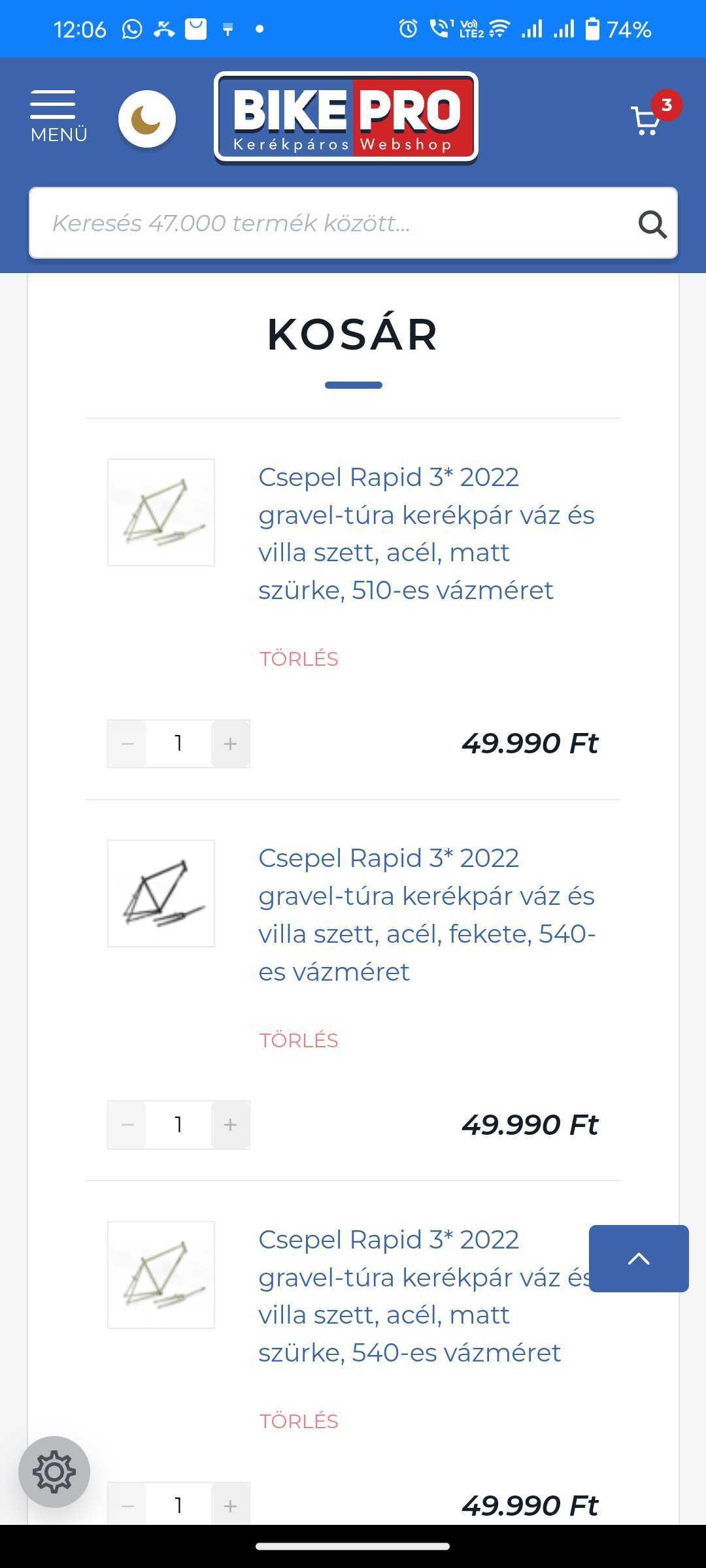The height and width of the screenshot is (1568, 706).
Task: Decrease quantity of matt szürke 510-es item
Action: (127, 743)
